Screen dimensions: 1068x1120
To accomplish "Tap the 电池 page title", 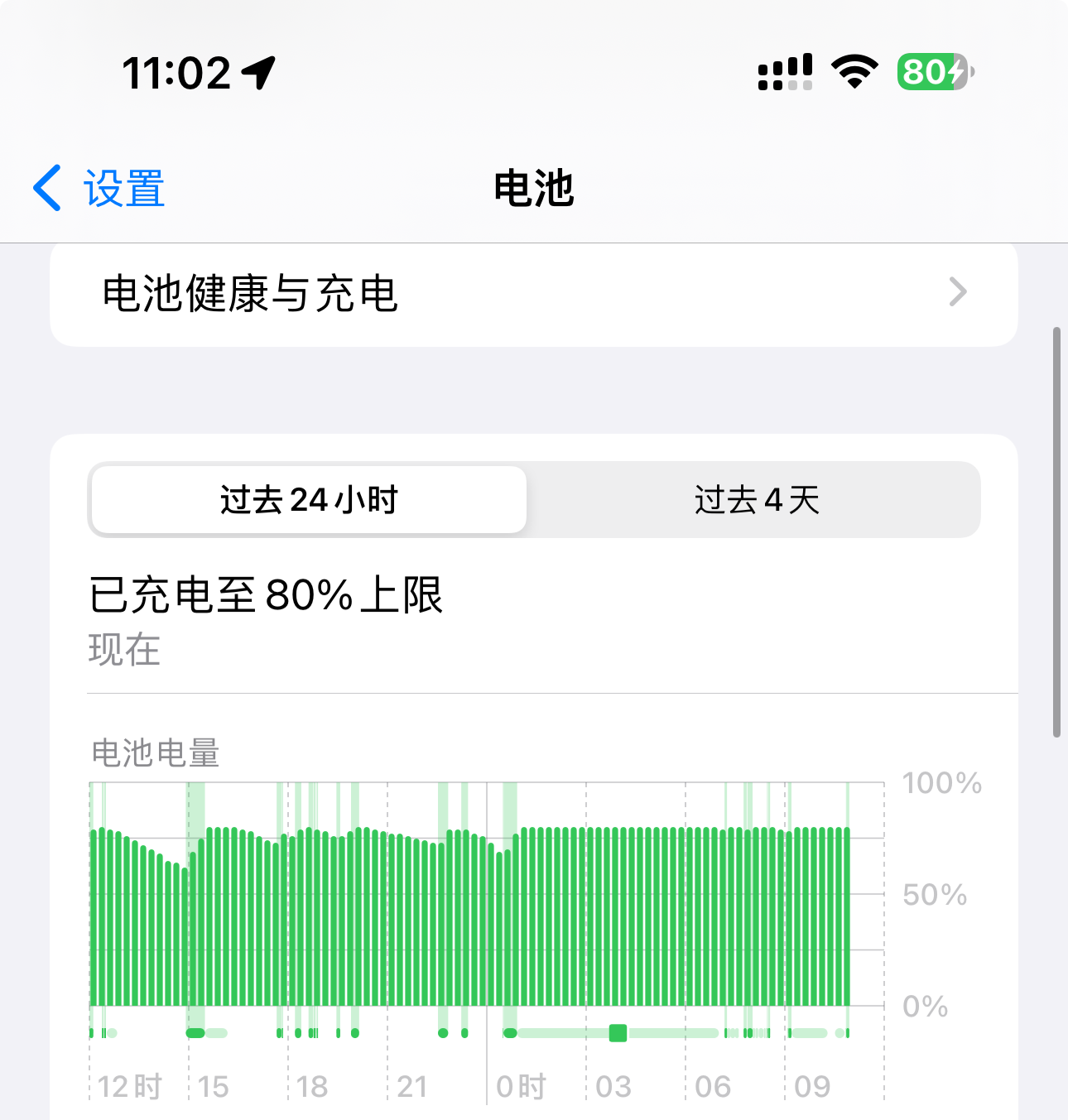I will pos(533,188).
